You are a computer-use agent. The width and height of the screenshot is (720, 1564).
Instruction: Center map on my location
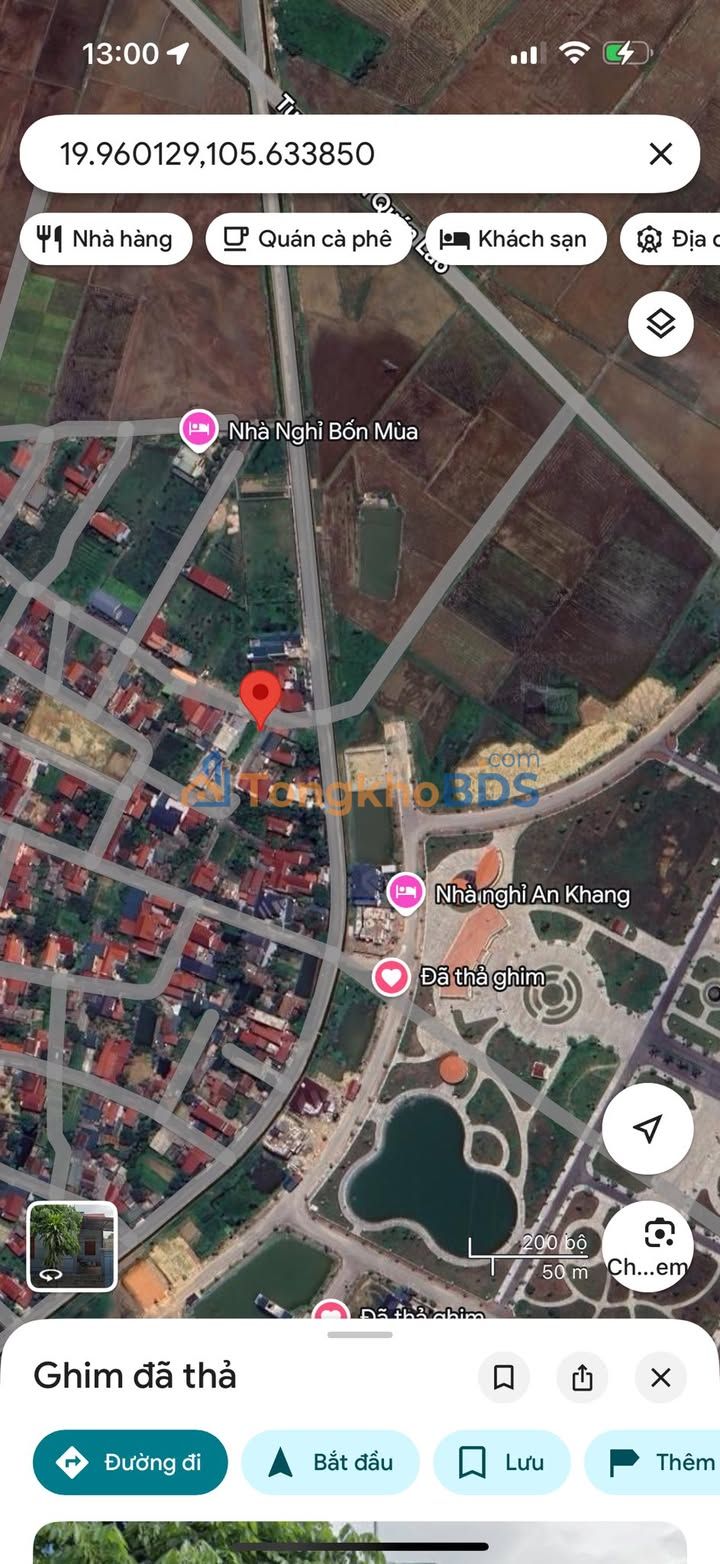[647, 1128]
